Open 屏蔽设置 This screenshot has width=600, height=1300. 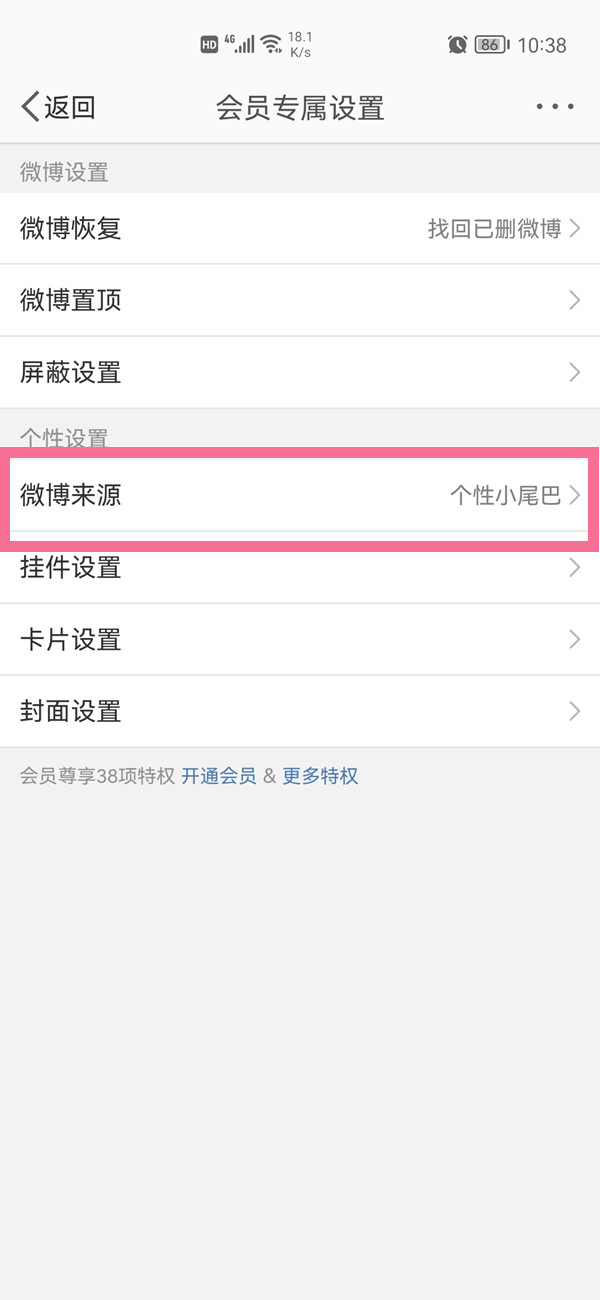point(300,372)
